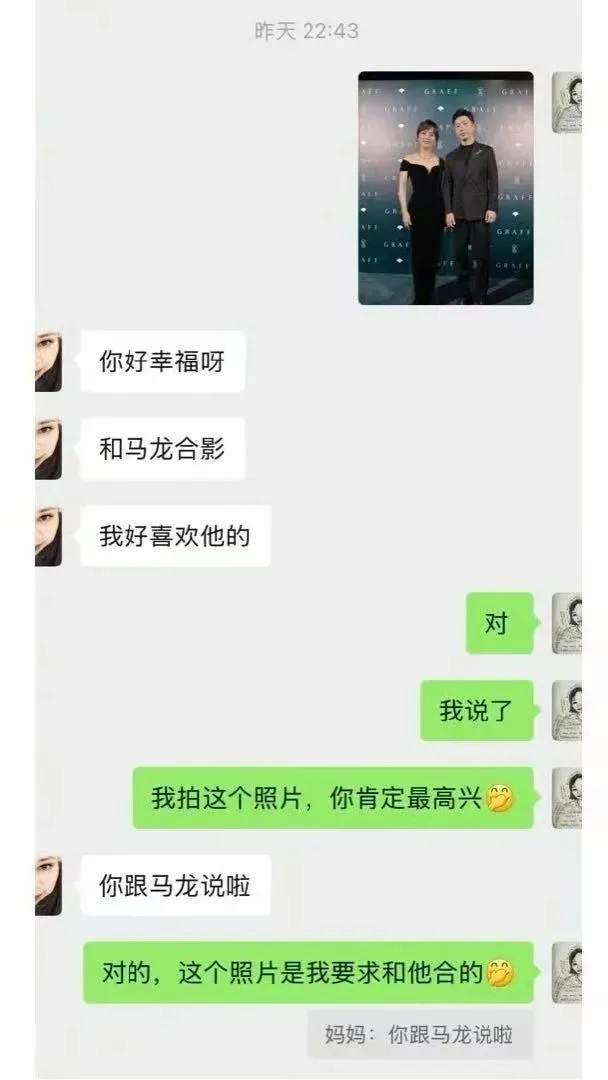The width and height of the screenshot is (608, 1080).
Task: Jump to quoted message "妈妈：你跟马龙说啦"
Action: click(x=419, y=1035)
